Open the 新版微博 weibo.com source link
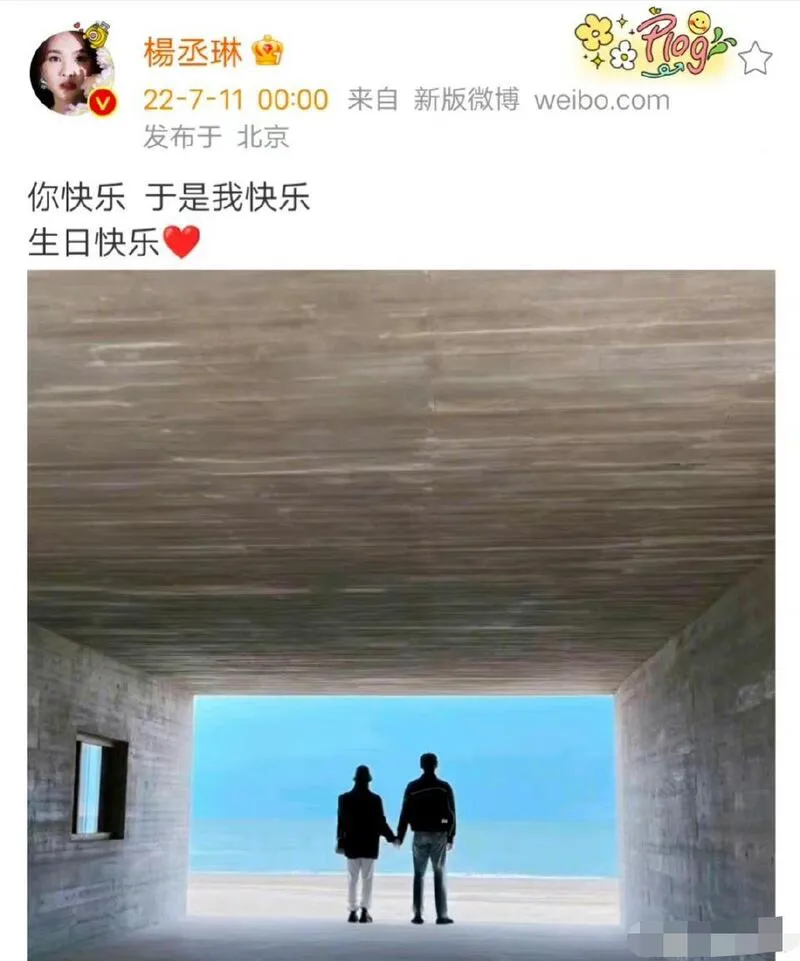The width and height of the screenshot is (800, 961). (541, 100)
